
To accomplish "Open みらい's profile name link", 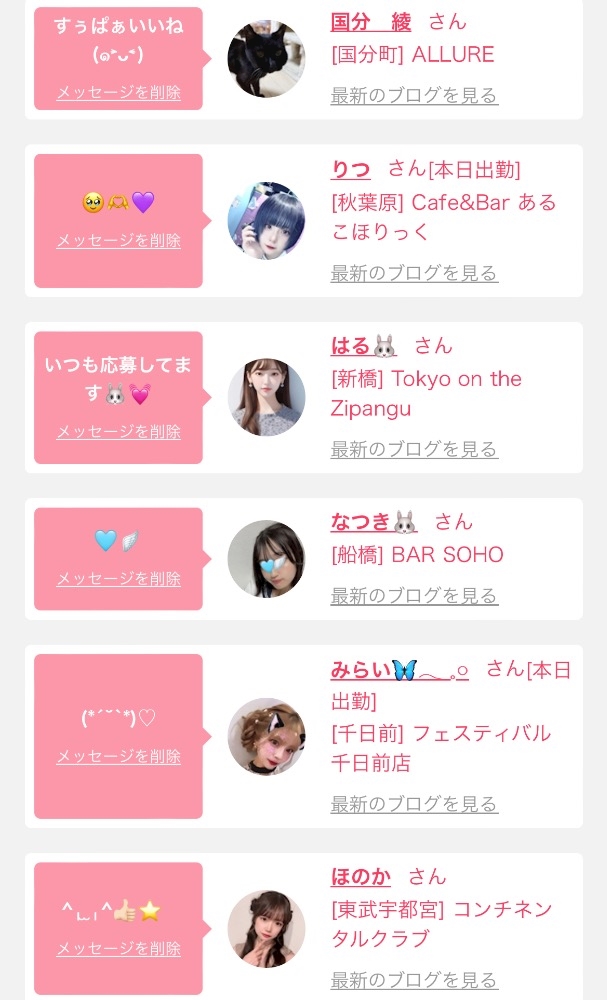I will click(x=399, y=670).
